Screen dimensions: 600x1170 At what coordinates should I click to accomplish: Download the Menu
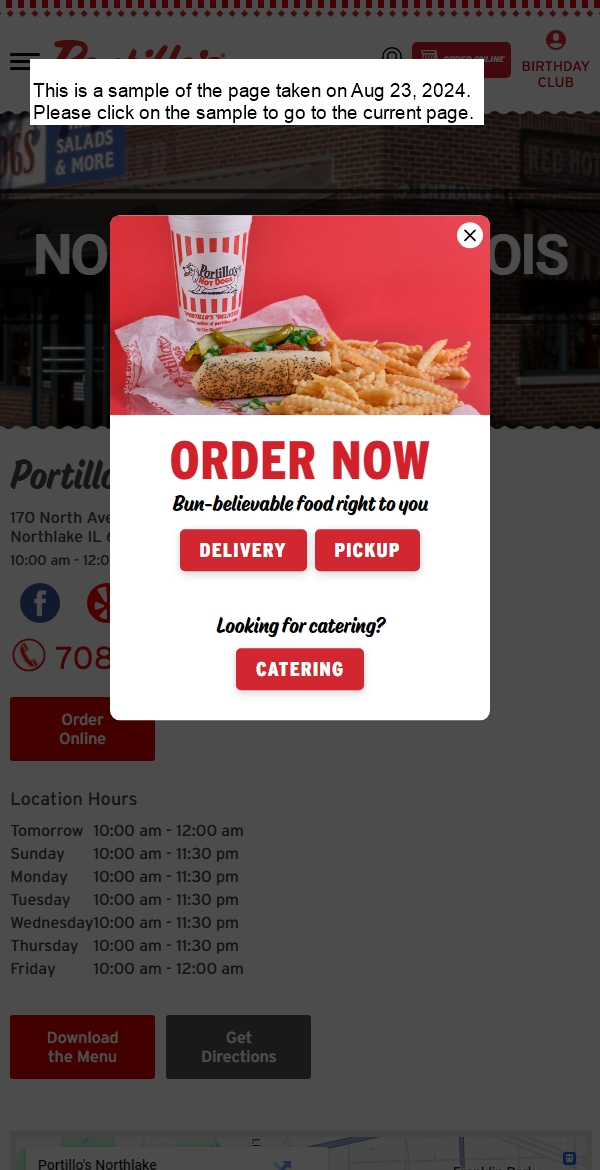[82, 1047]
